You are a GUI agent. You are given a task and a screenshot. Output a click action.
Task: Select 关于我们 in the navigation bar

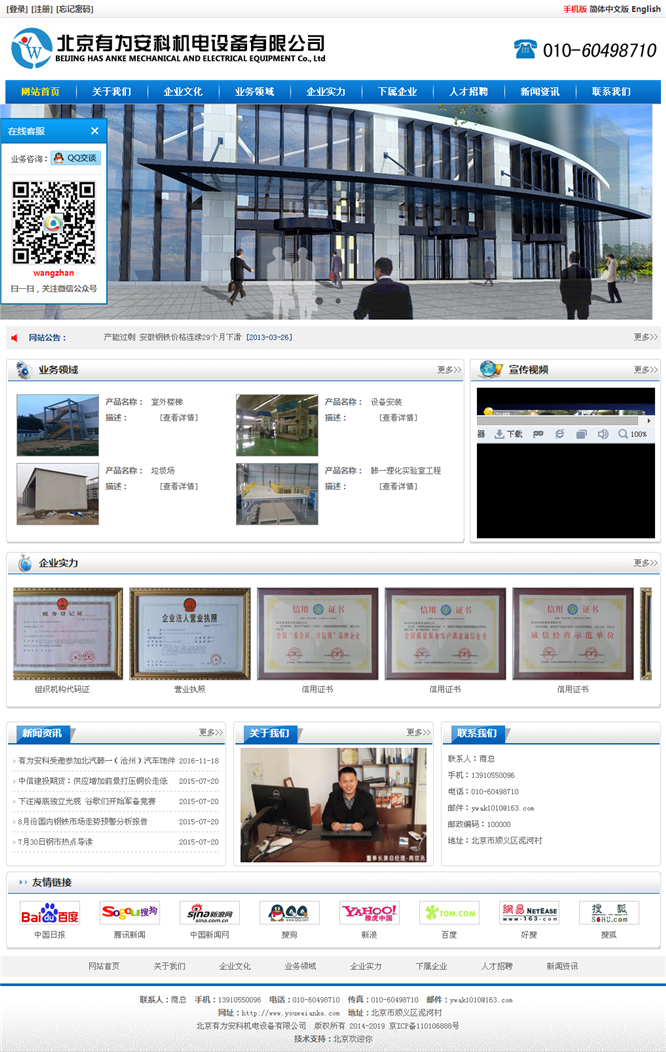111,92
